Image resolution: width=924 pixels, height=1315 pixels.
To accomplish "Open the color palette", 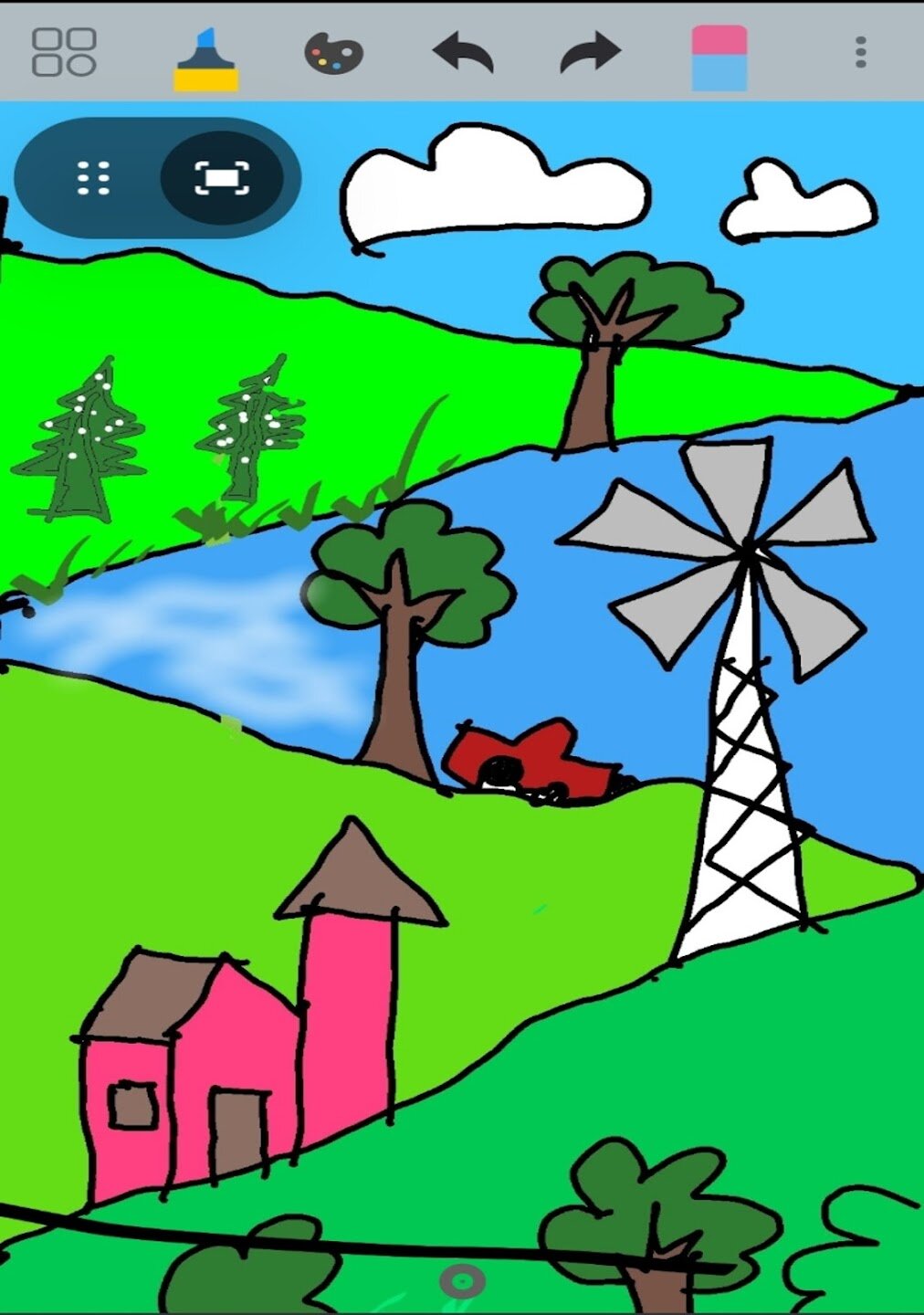I will click(333, 54).
